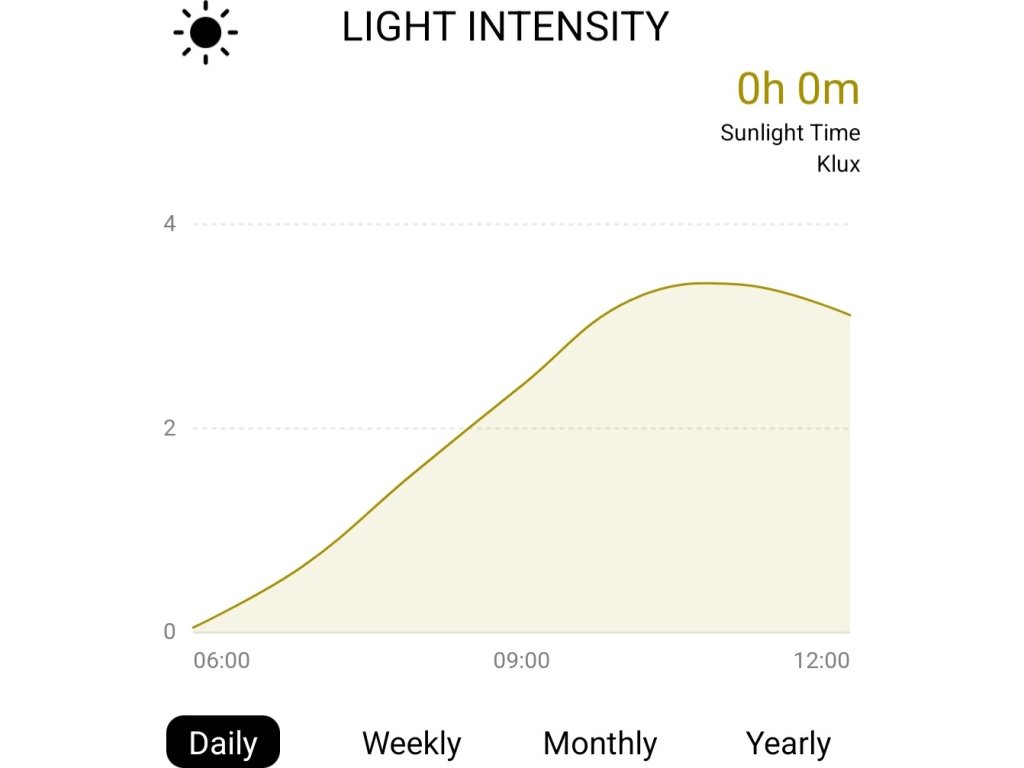Switch to the Weekly view

pos(411,743)
